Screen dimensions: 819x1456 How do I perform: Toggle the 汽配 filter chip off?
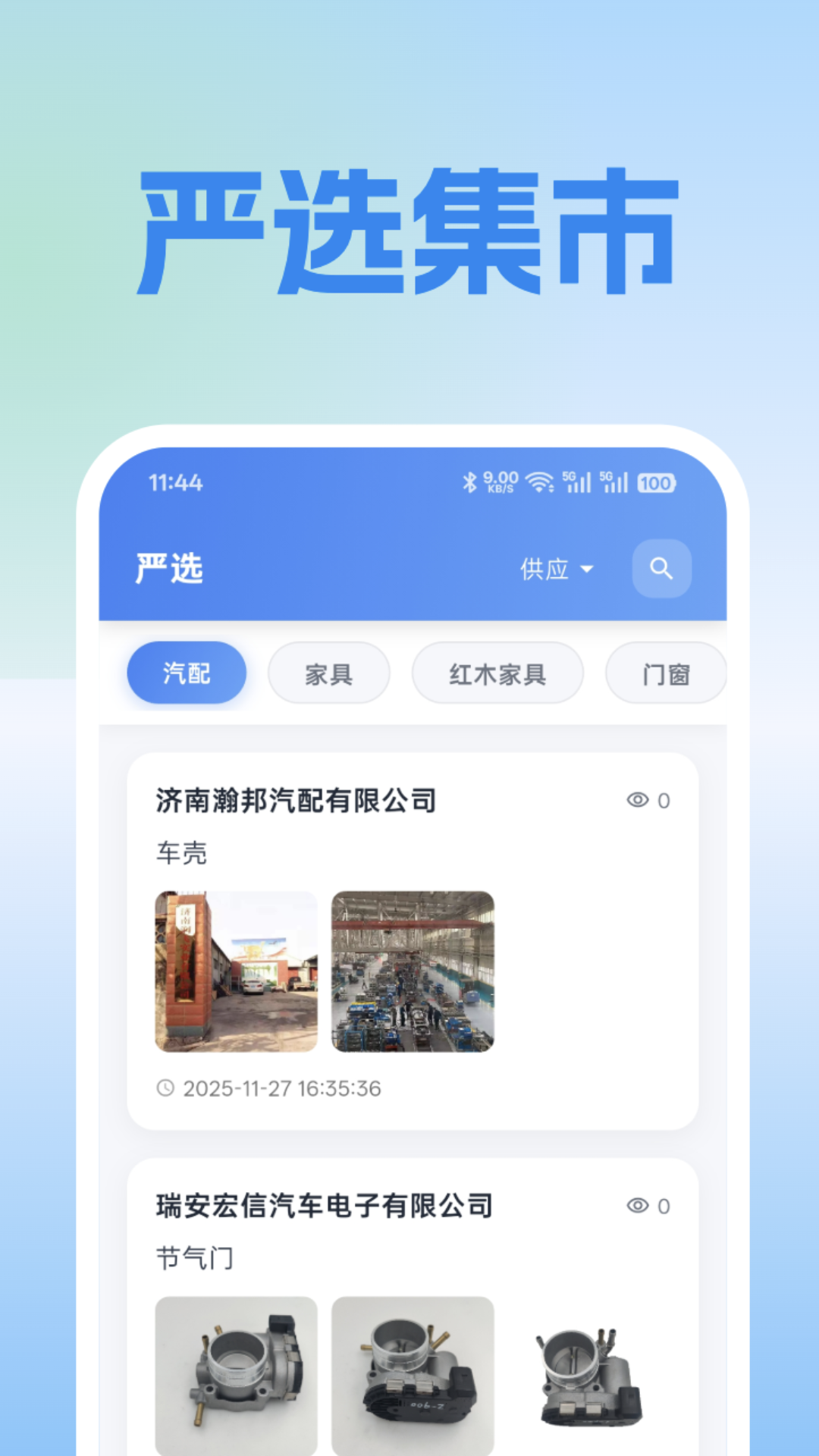pyautogui.click(x=187, y=672)
